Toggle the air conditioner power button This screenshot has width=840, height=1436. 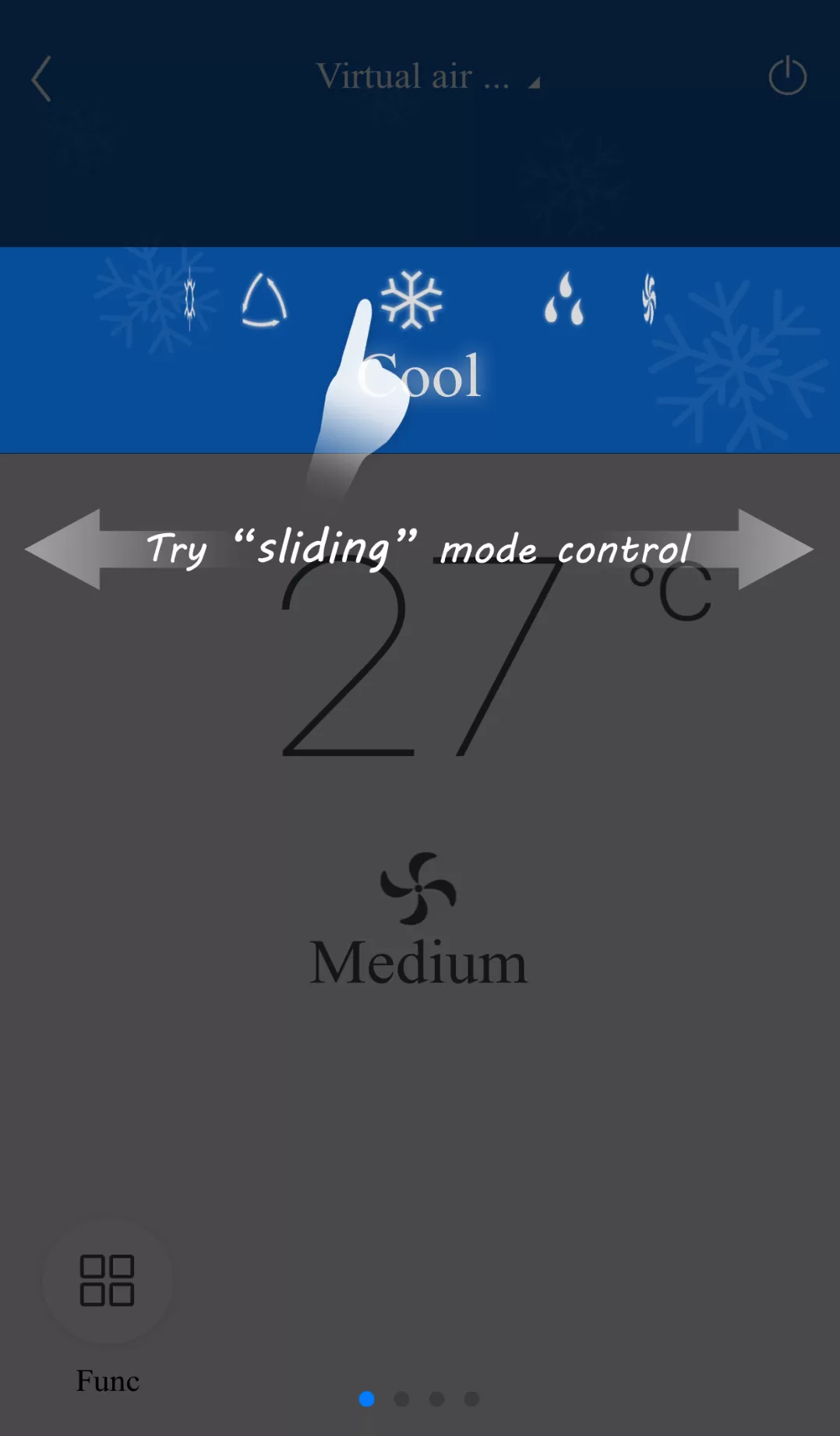[x=787, y=76]
